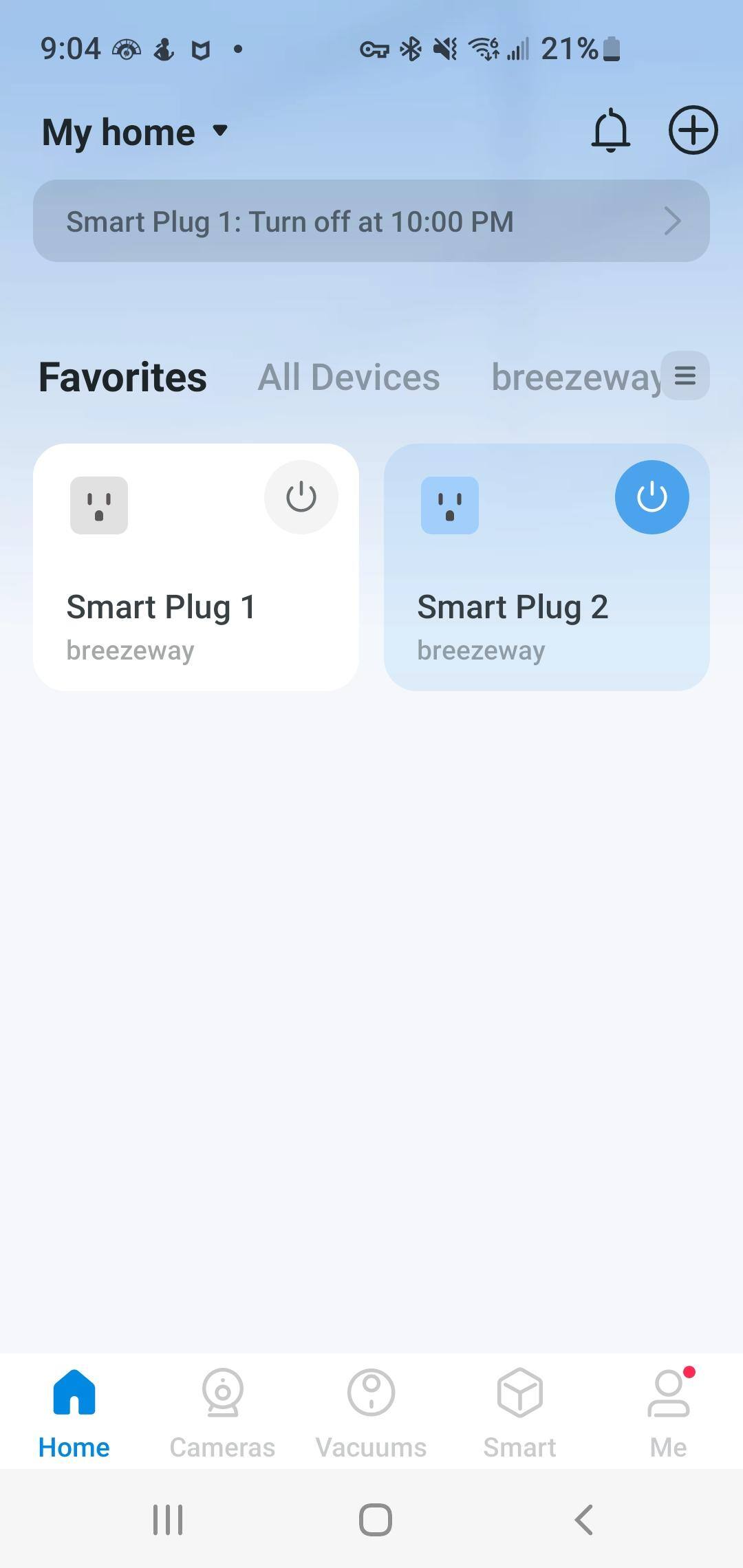The height and width of the screenshot is (1568, 743).
Task: Turn off Smart Plug 2 power
Action: 652,497
